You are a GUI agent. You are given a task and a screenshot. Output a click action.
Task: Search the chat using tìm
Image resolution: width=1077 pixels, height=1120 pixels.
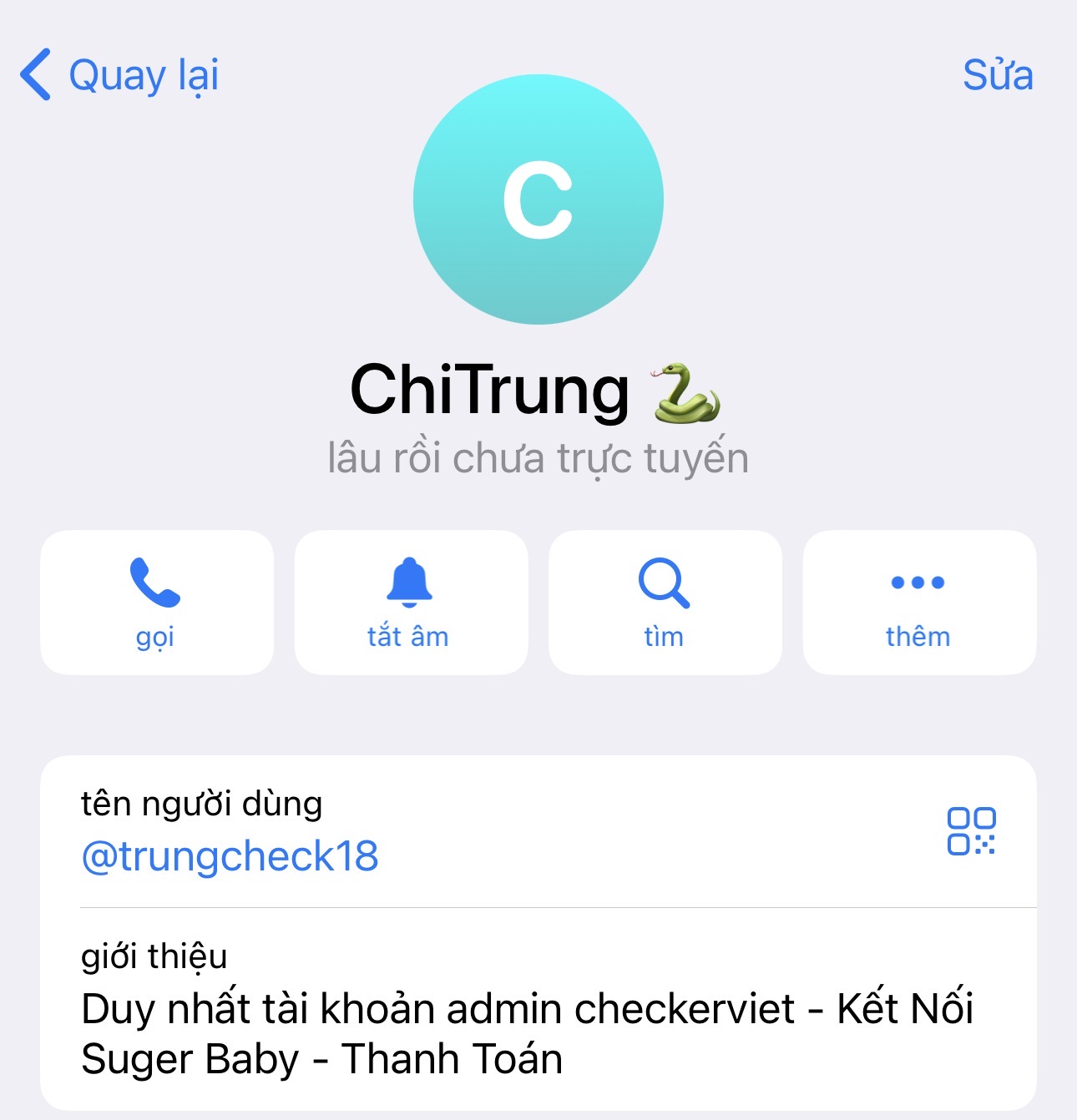[x=665, y=602]
